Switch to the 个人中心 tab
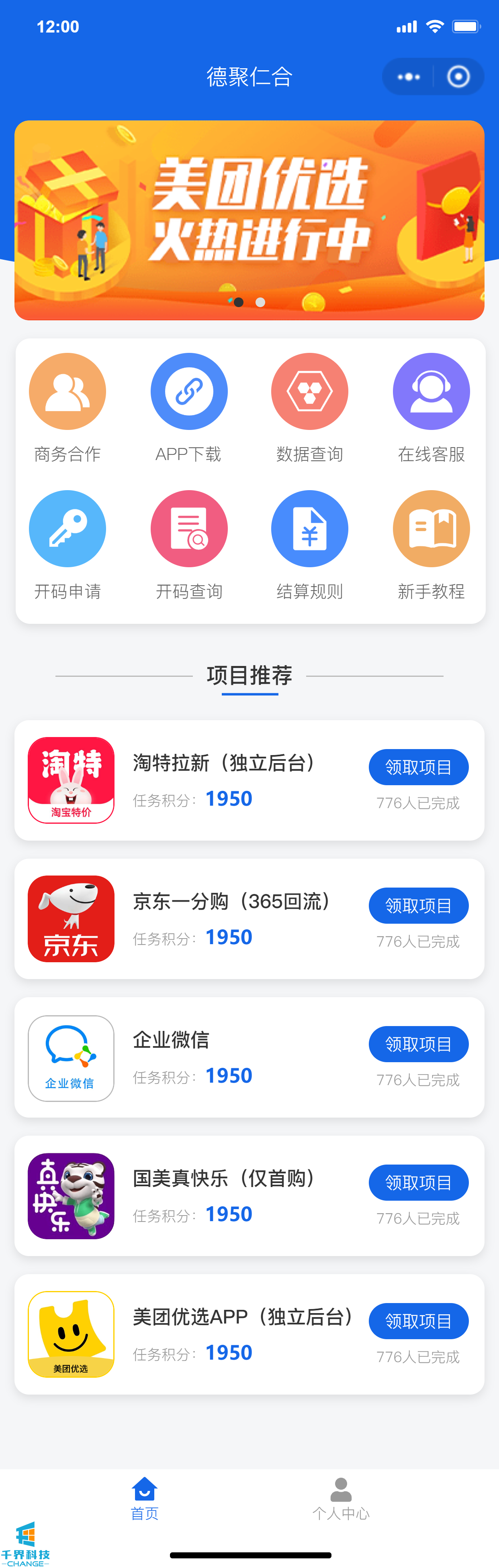 [341, 1499]
